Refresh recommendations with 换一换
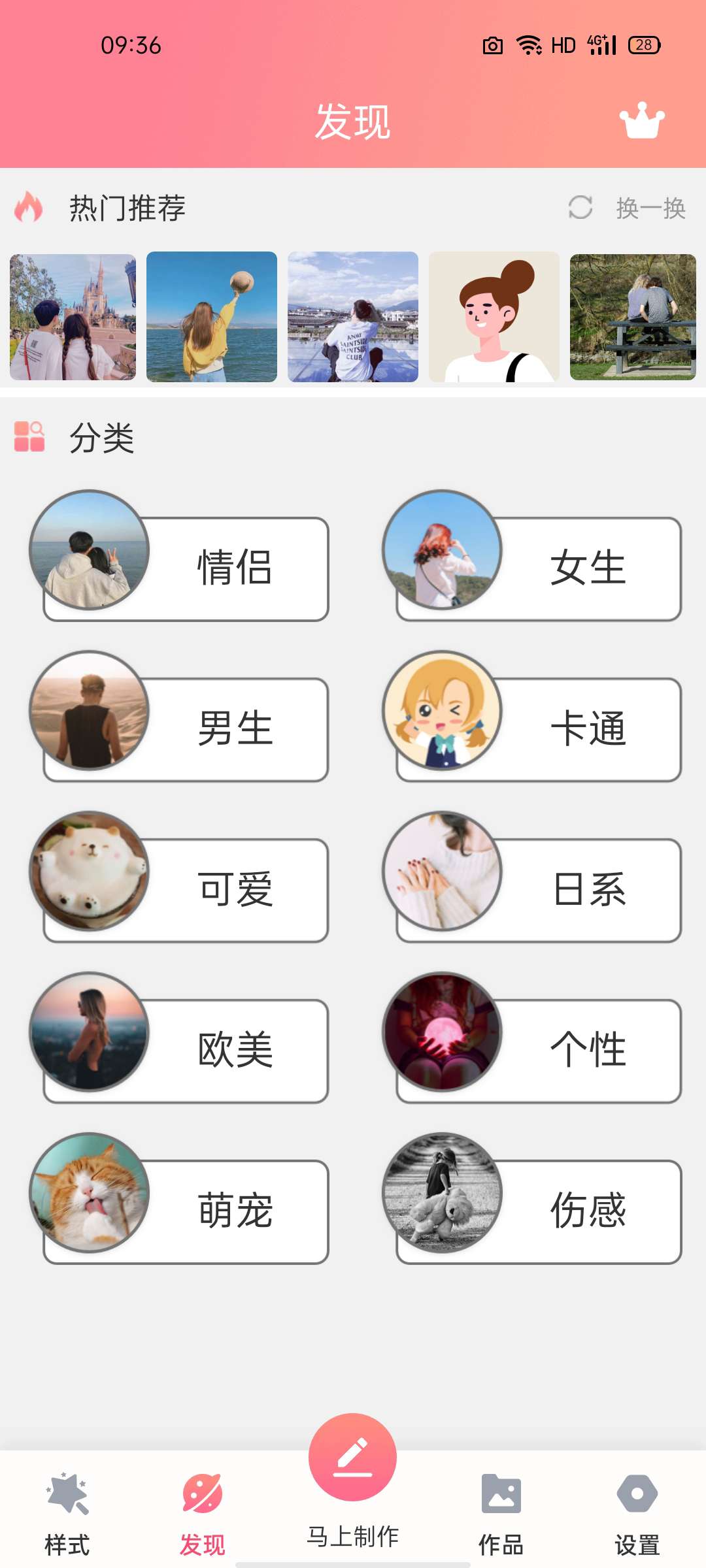This screenshot has height=1568, width=706. tap(628, 208)
